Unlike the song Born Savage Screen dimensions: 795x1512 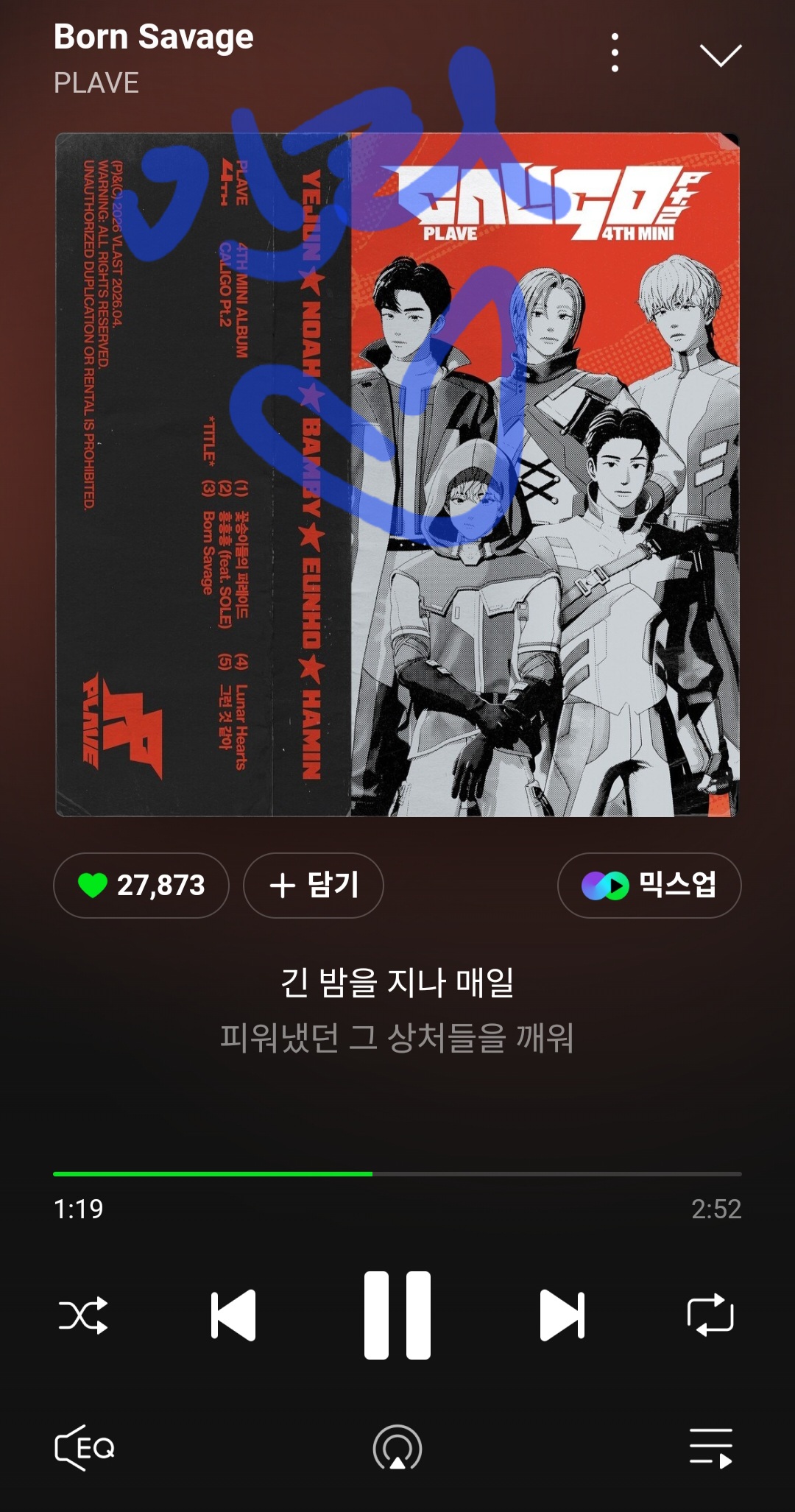(141, 886)
